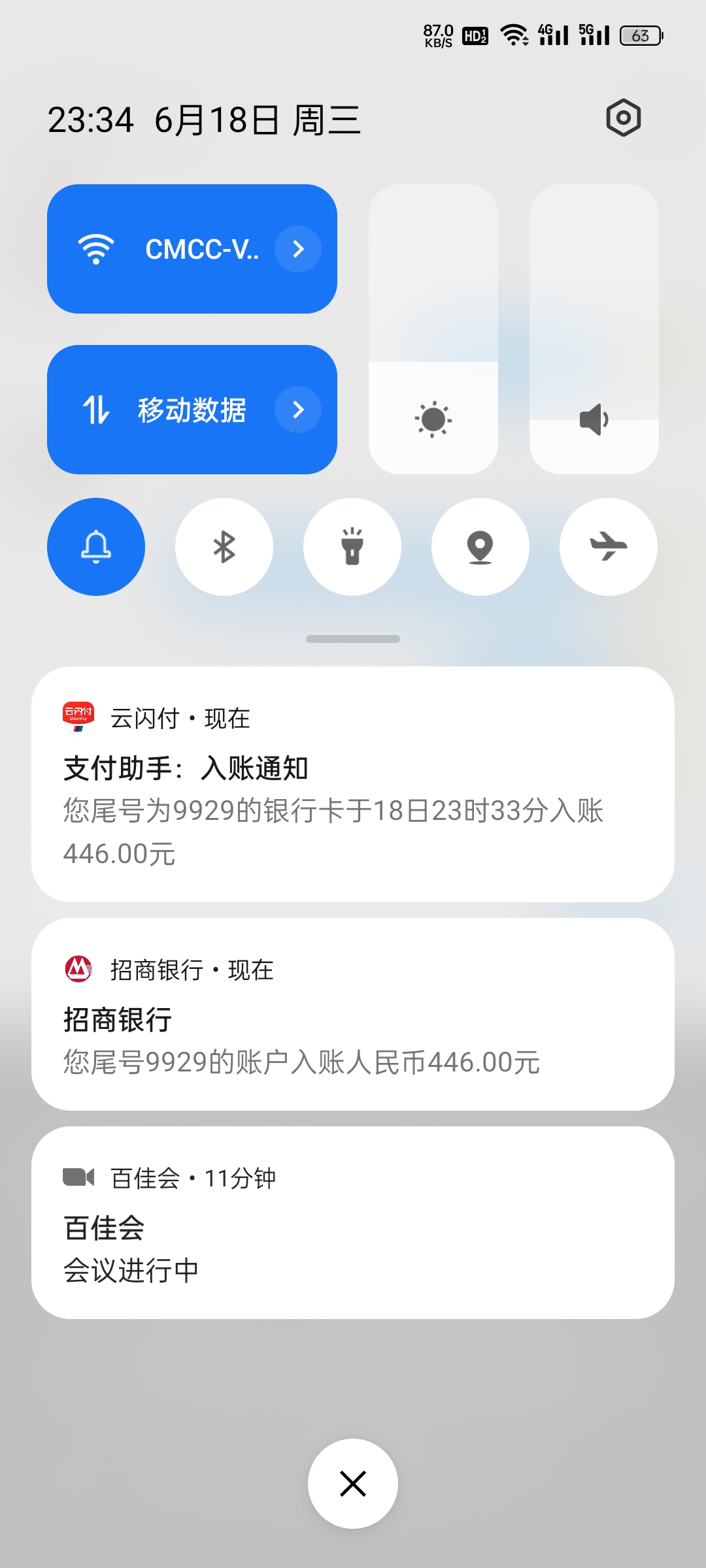The image size is (706, 1568).
Task: Open the 云闪付 入账通知 notification
Action: pyautogui.click(x=353, y=784)
